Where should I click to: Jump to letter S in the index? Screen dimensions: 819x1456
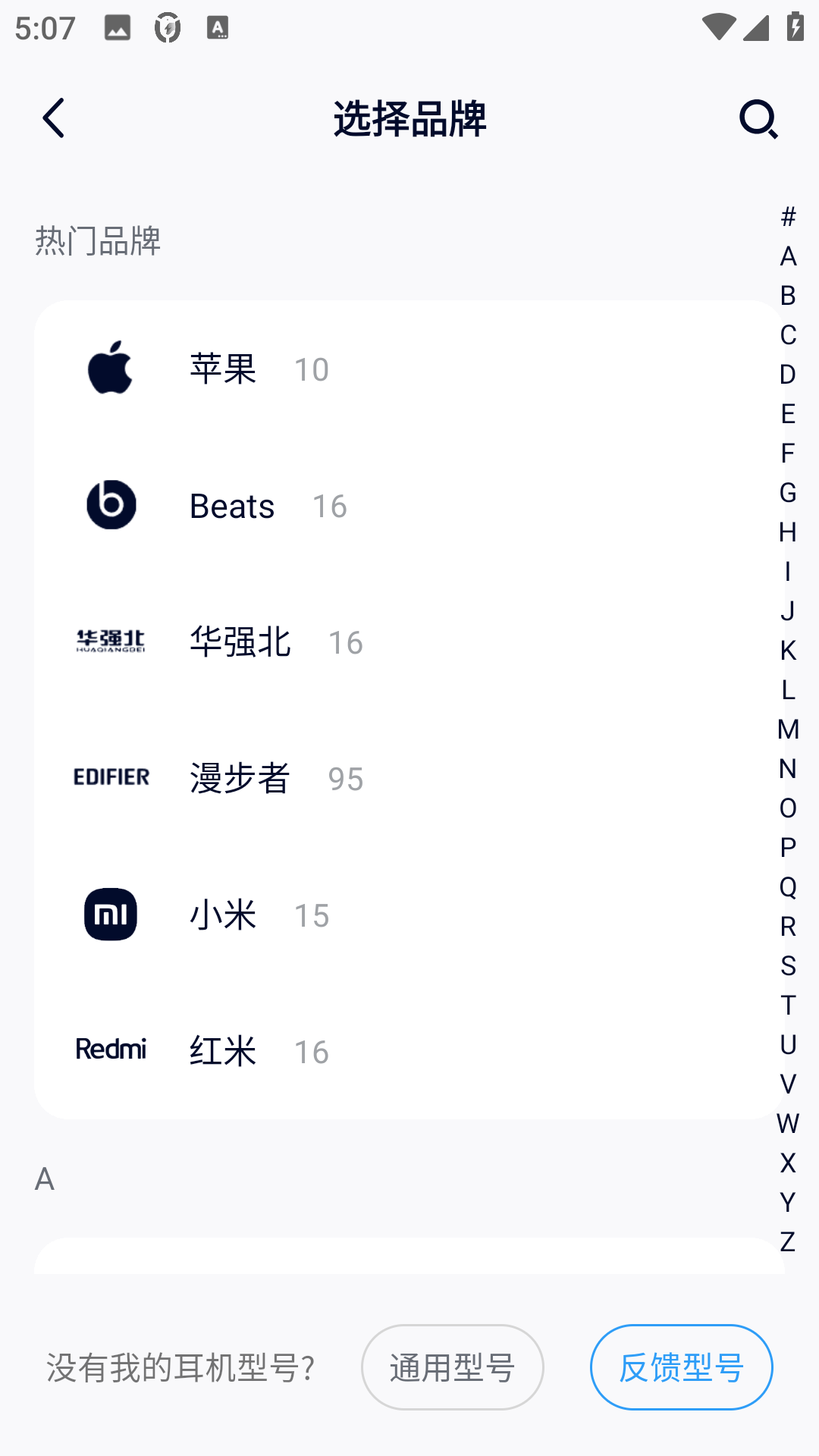click(x=788, y=966)
